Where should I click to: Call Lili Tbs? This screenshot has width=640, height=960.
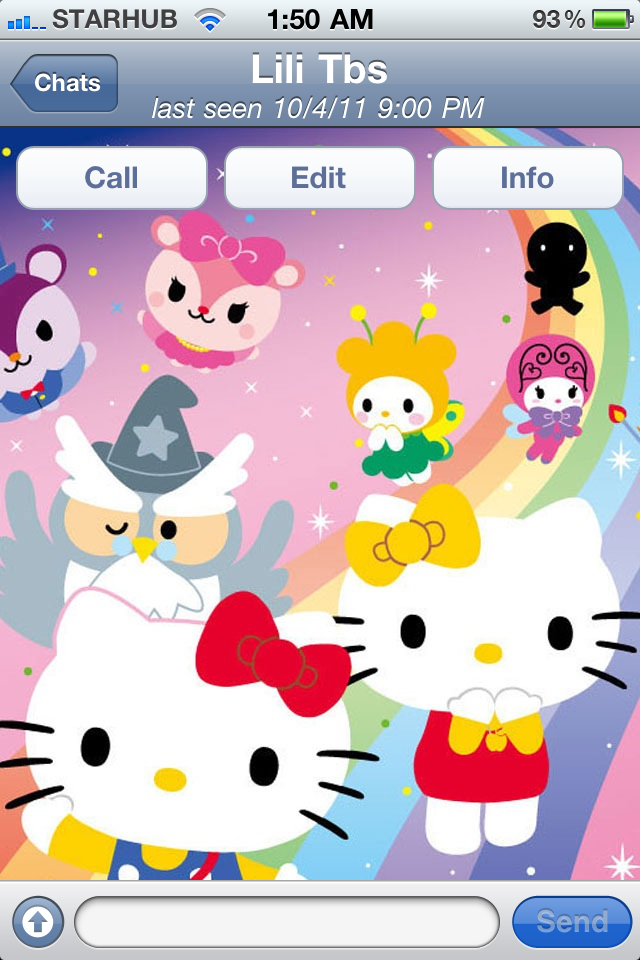(111, 178)
